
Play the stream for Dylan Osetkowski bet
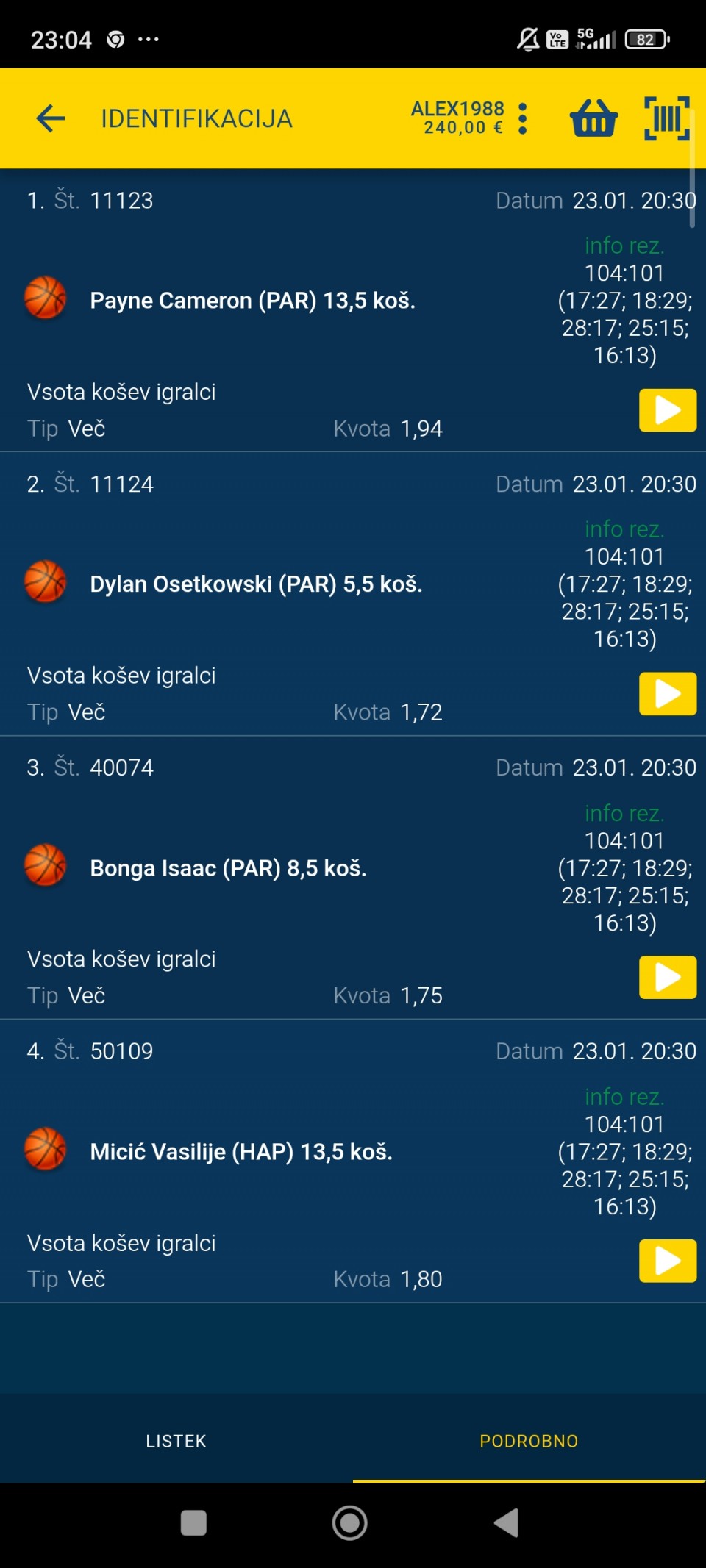(667, 693)
